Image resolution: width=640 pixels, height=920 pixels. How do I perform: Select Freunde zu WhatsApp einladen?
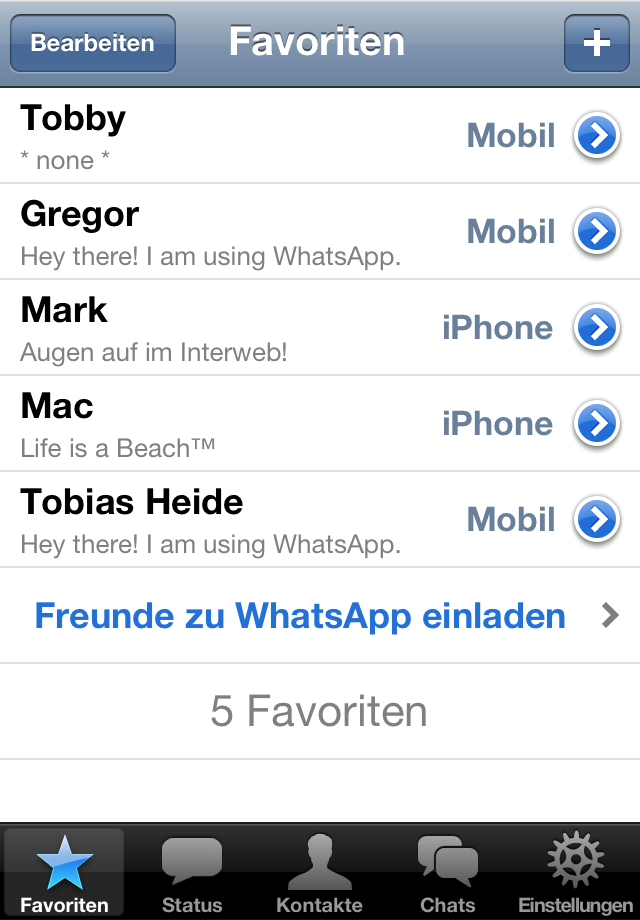tap(320, 616)
